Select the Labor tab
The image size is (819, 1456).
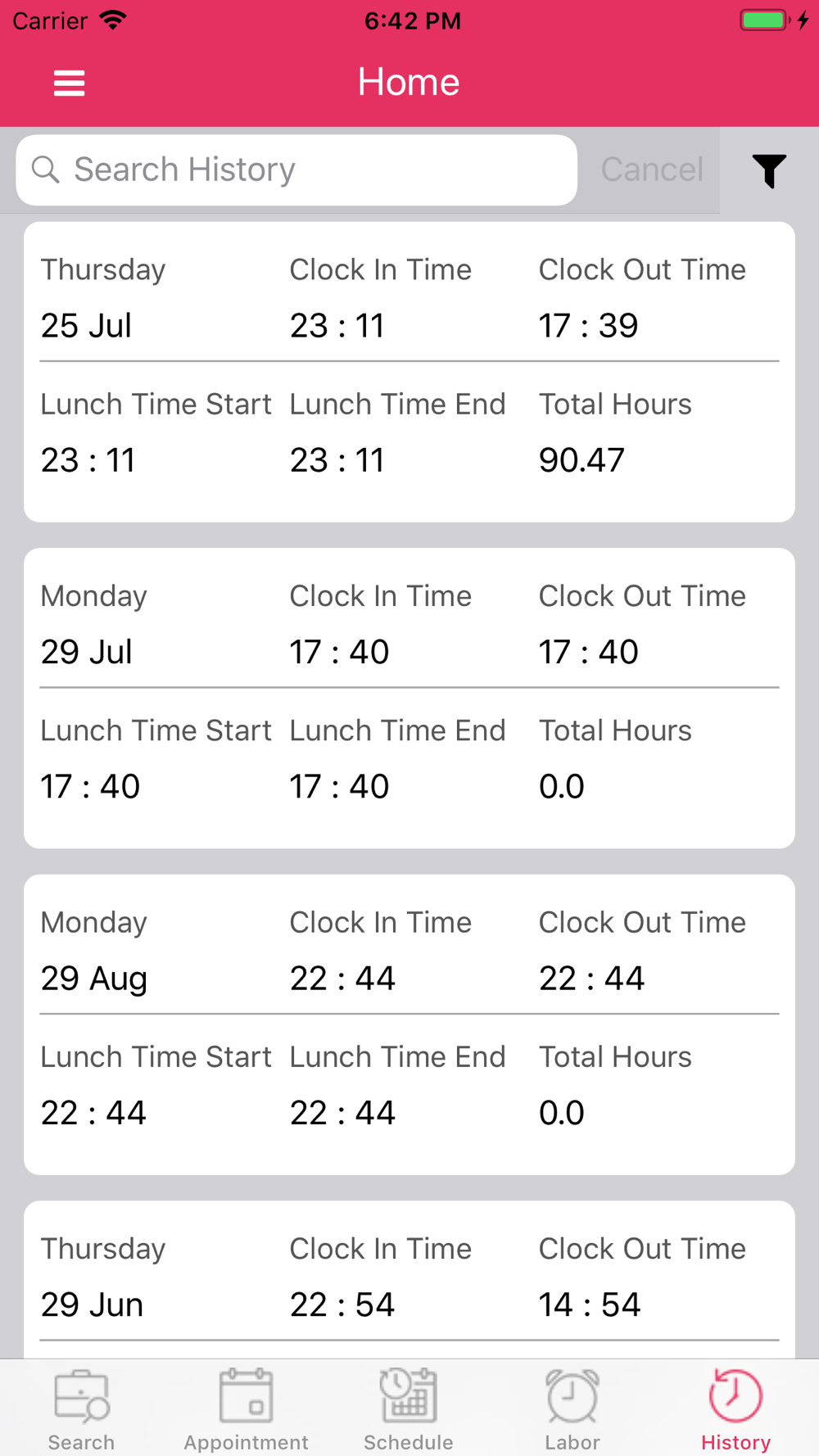pos(572,1409)
